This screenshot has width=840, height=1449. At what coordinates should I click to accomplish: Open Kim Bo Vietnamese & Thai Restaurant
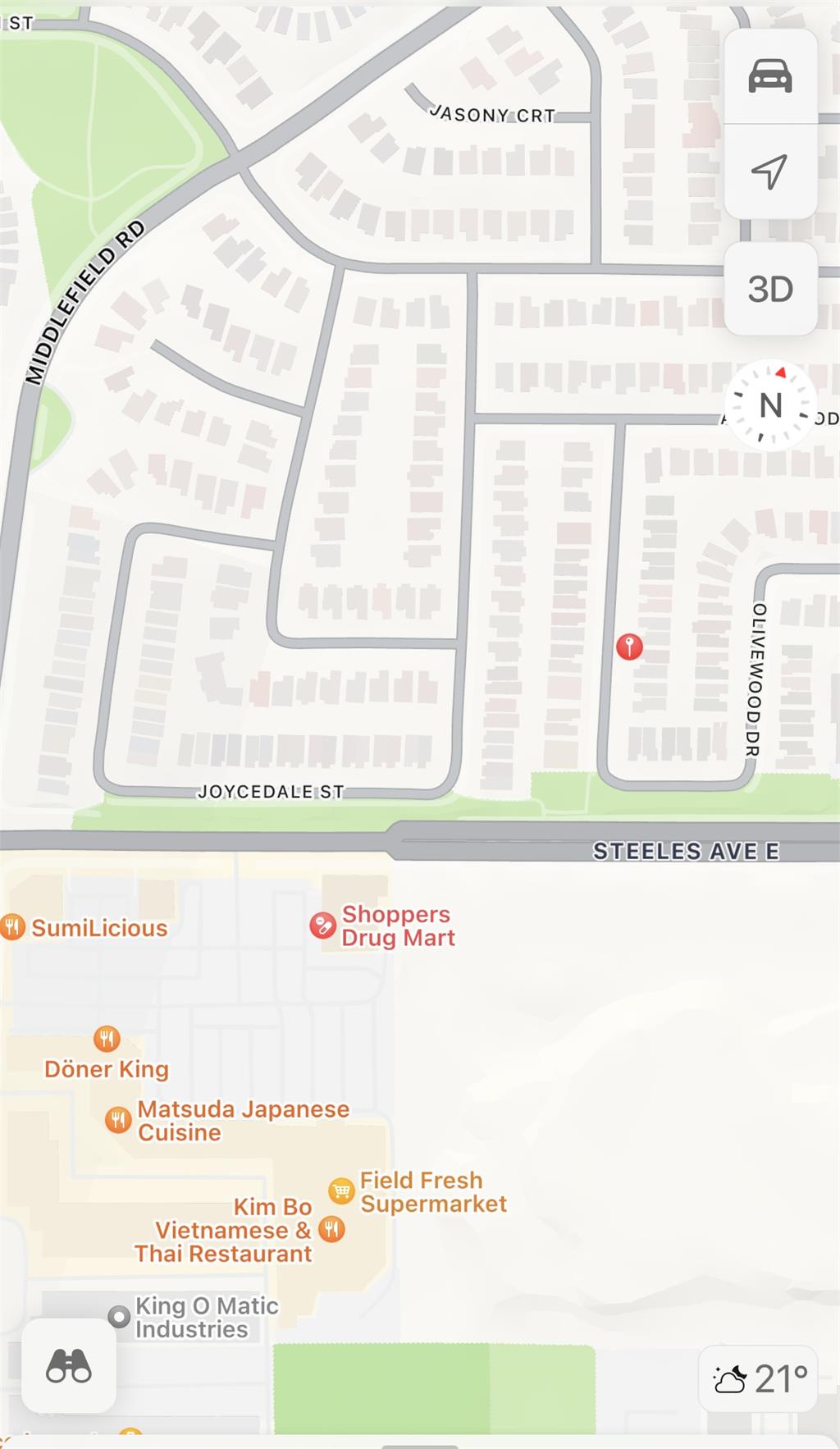click(331, 1229)
